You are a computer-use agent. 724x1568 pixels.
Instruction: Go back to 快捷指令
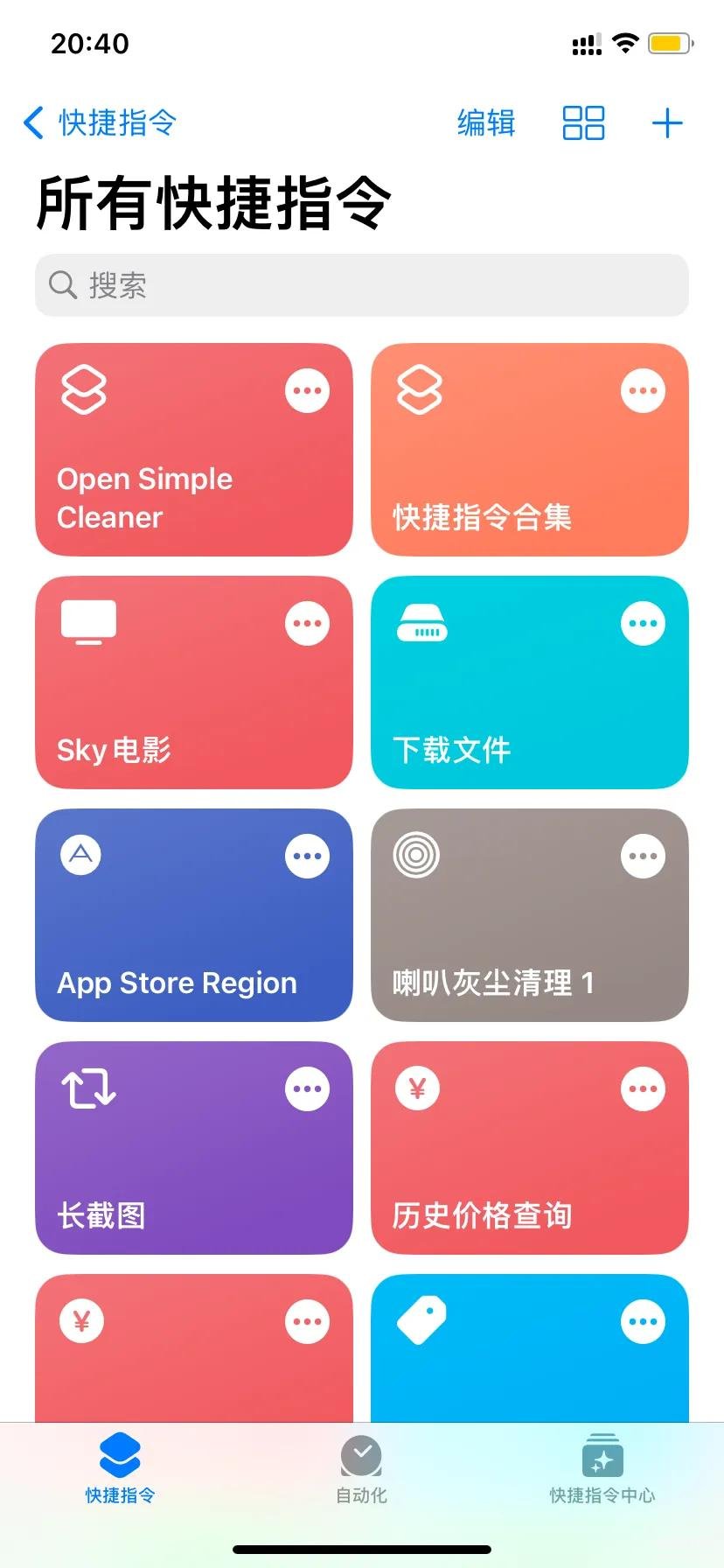click(100, 123)
